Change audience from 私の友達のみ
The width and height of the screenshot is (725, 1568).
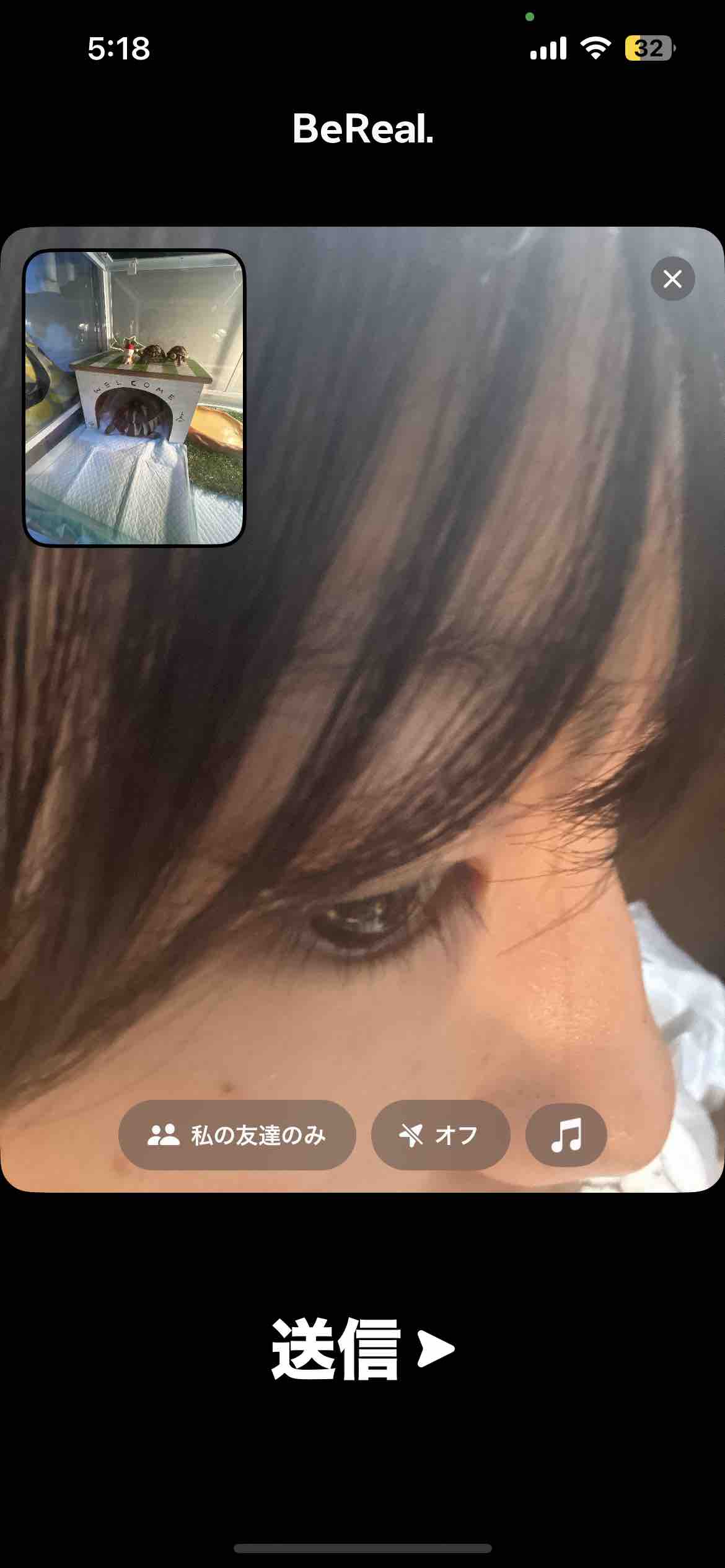pyautogui.click(x=237, y=1135)
